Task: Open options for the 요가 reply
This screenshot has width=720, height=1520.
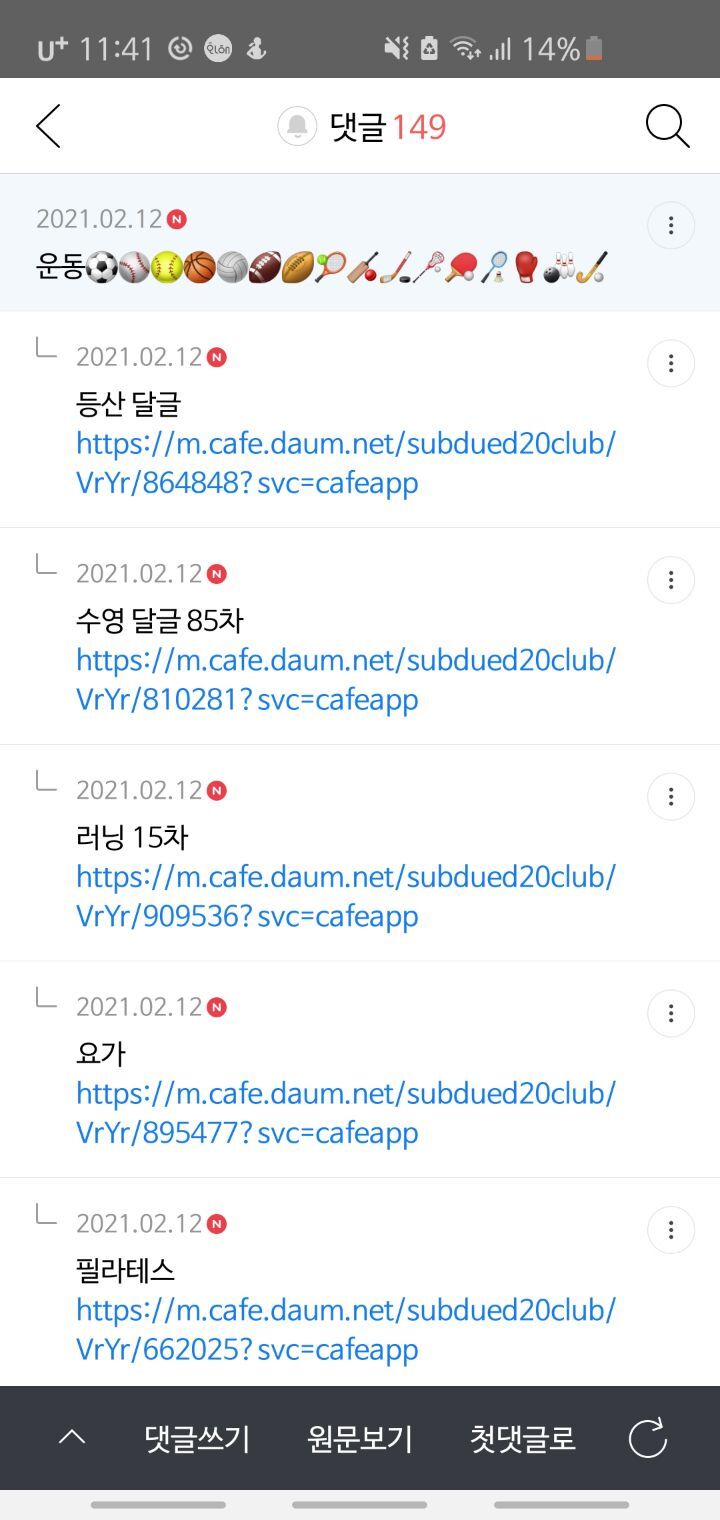Action: point(671,1013)
